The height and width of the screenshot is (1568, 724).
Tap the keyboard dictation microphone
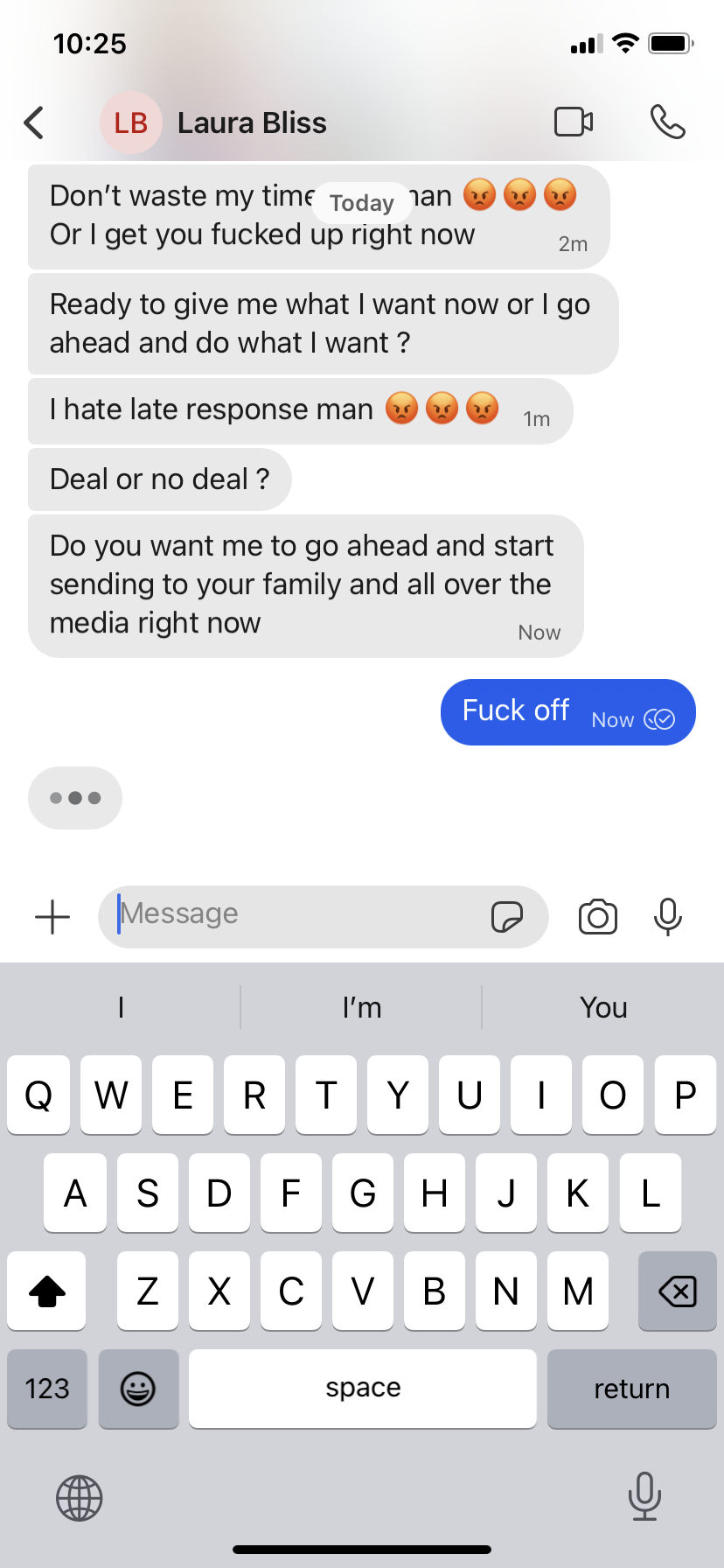(x=644, y=1496)
